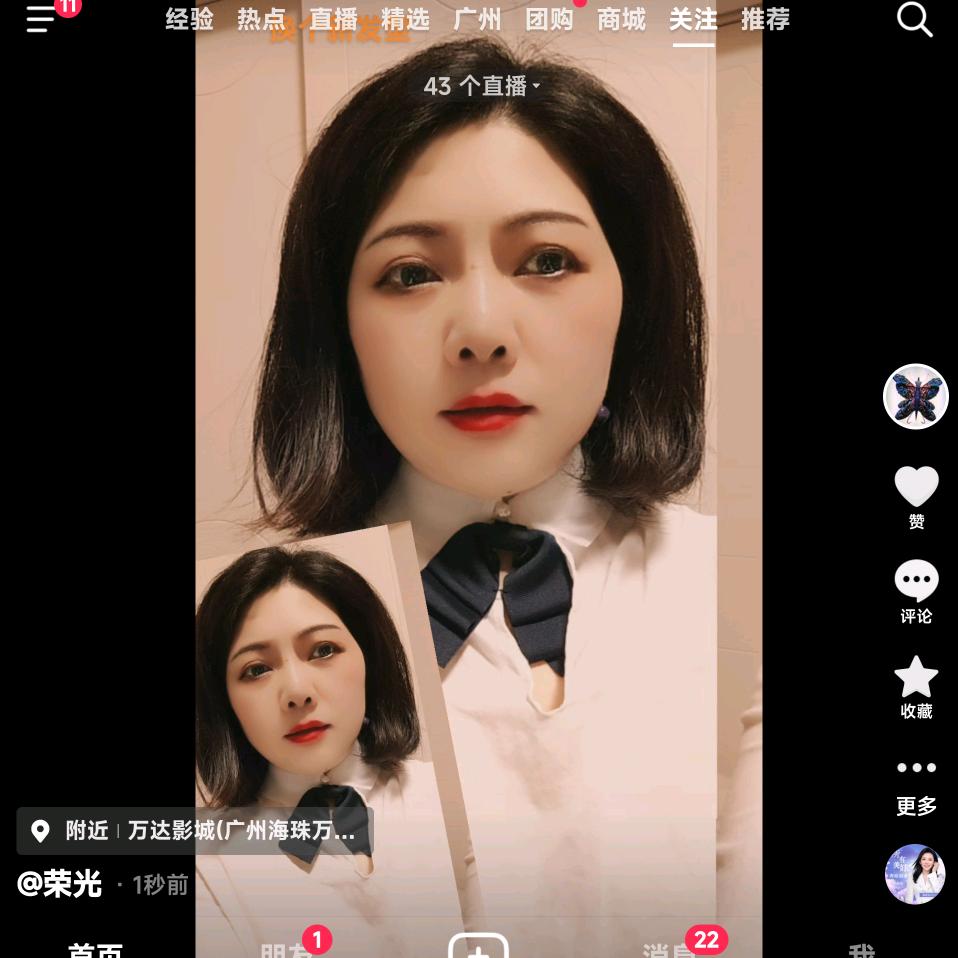Save the video with 收藏 star
Image resolution: width=958 pixels, height=958 pixels.
pos(915,678)
